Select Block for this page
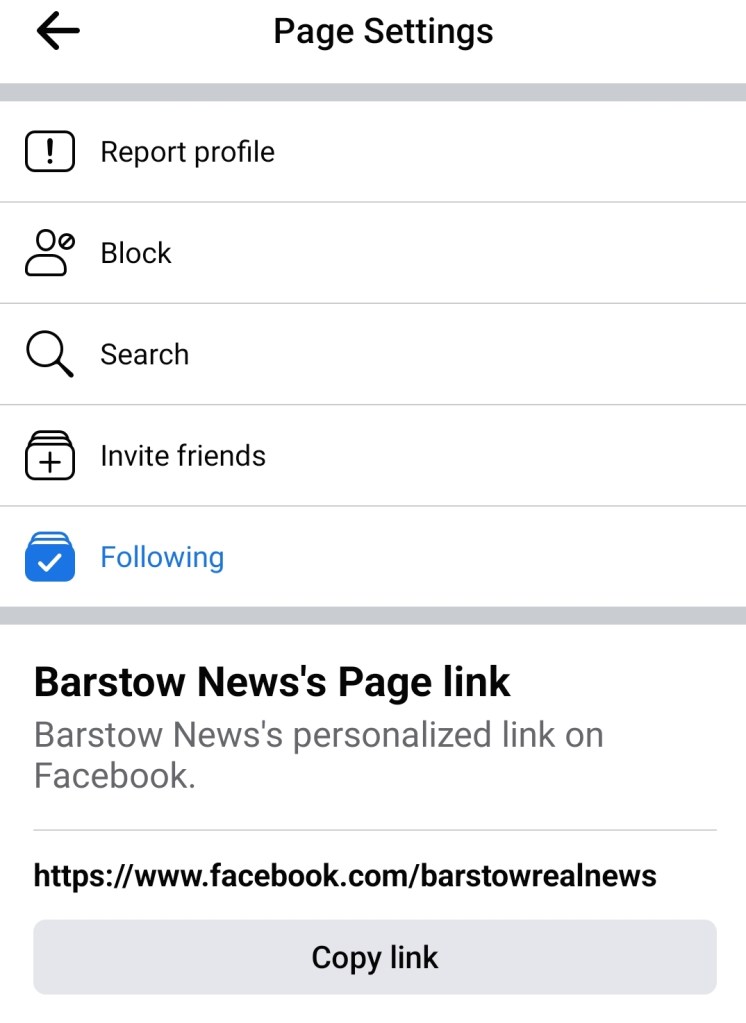 click(136, 253)
